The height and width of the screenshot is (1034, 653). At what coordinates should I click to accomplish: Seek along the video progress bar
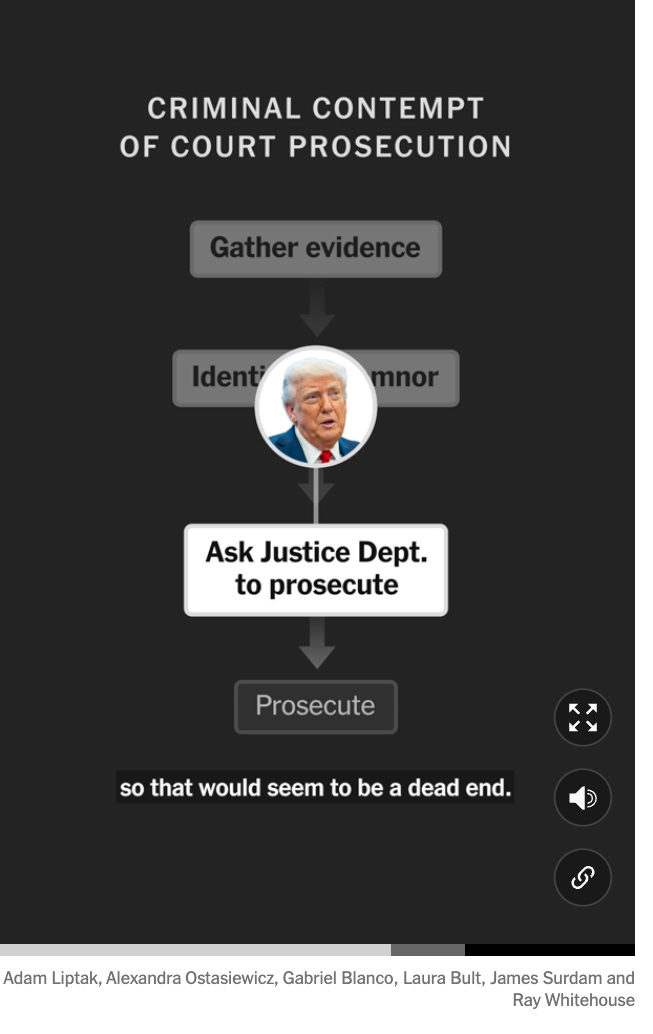click(x=317, y=950)
